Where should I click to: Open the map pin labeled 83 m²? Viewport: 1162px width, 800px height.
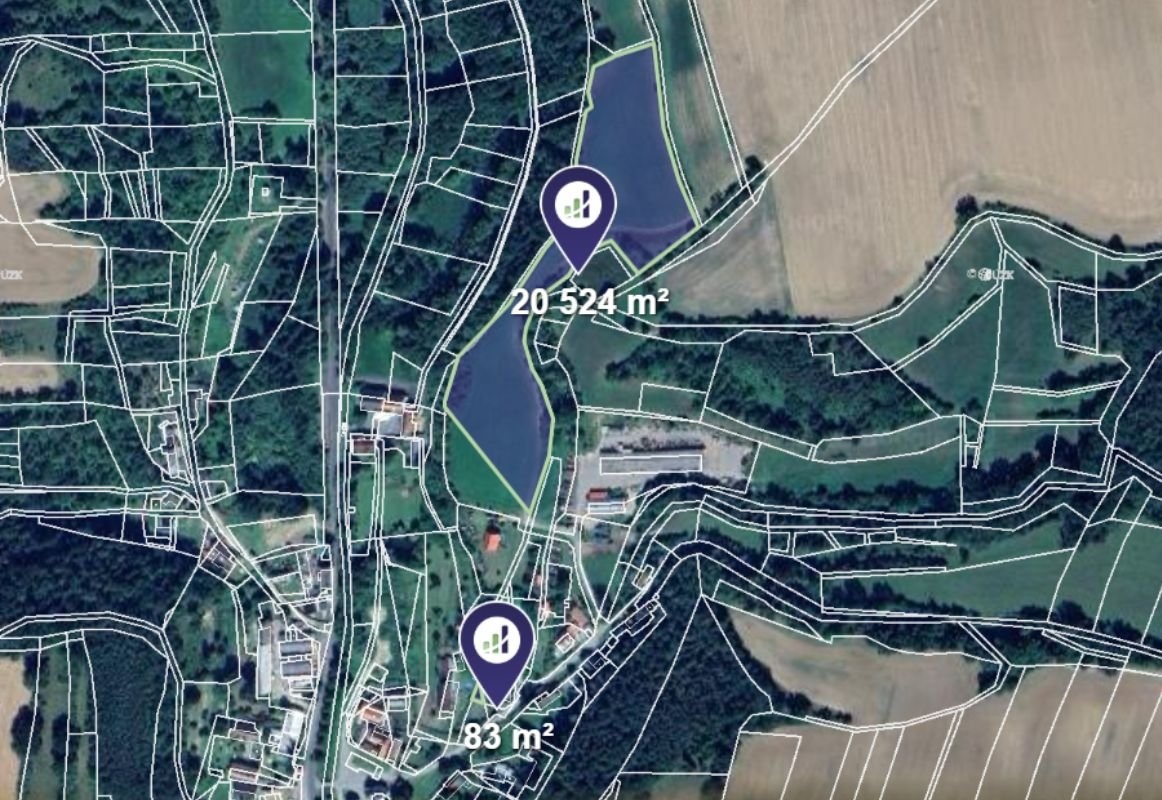[x=497, y=641]
